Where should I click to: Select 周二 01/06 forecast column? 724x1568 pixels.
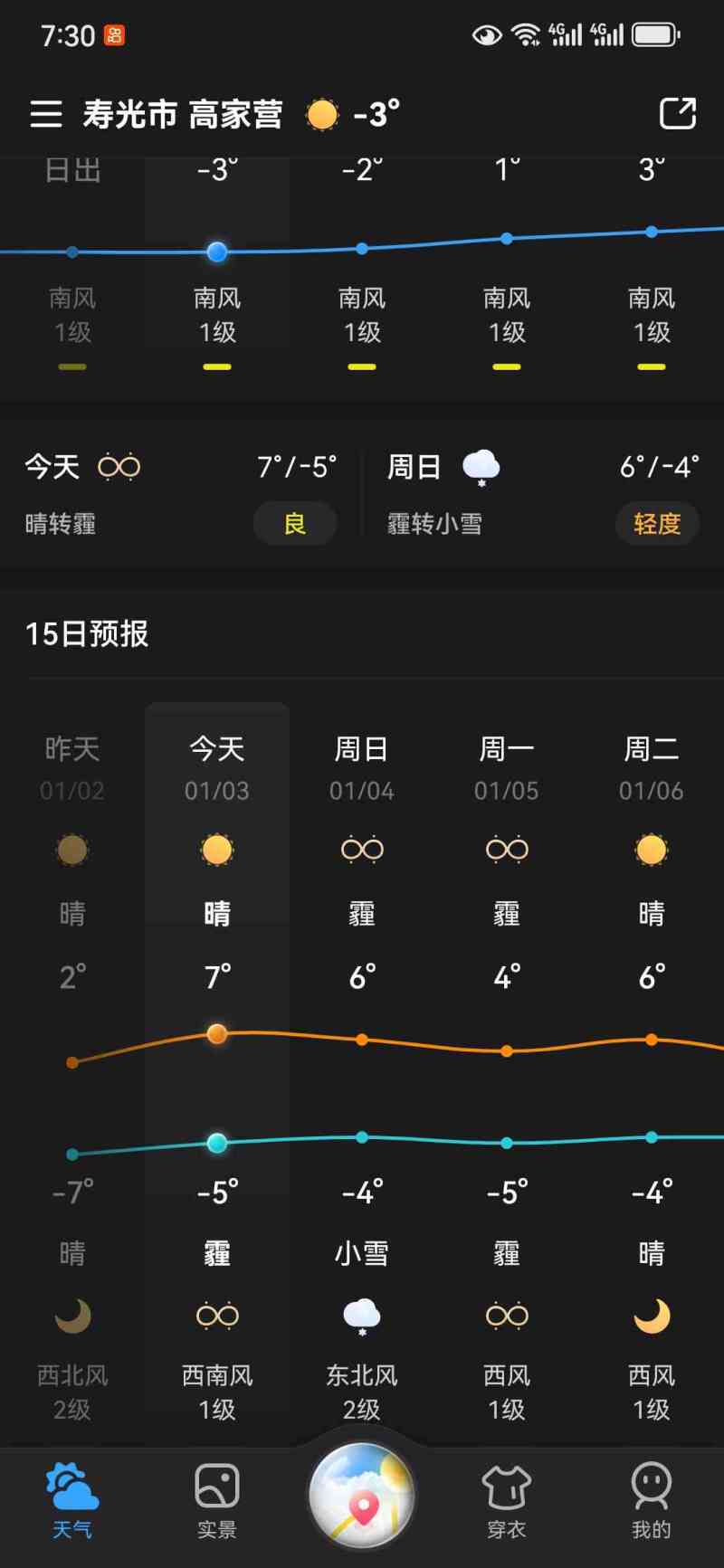652,769
